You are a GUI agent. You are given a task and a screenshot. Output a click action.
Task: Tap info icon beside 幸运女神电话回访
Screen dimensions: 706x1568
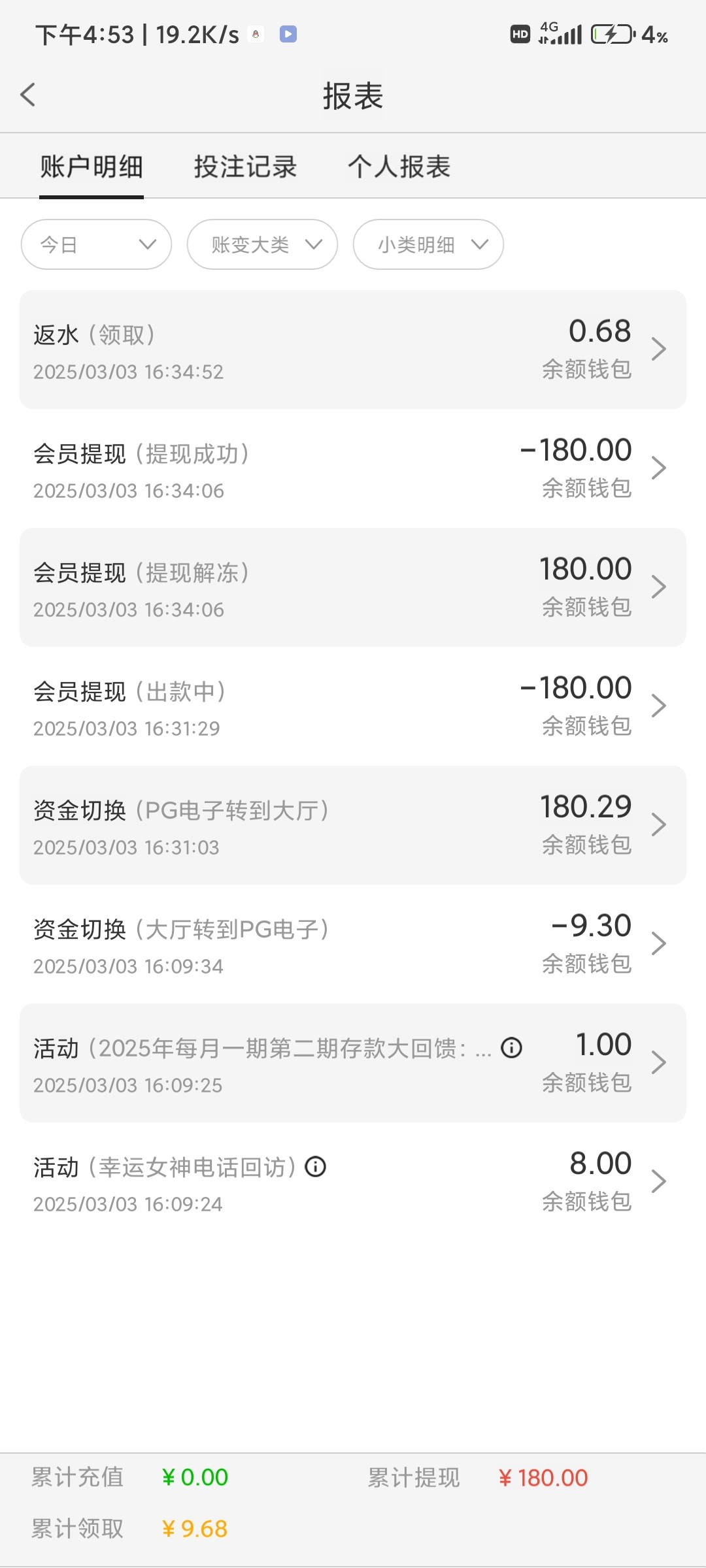[x=316, y=1167]
